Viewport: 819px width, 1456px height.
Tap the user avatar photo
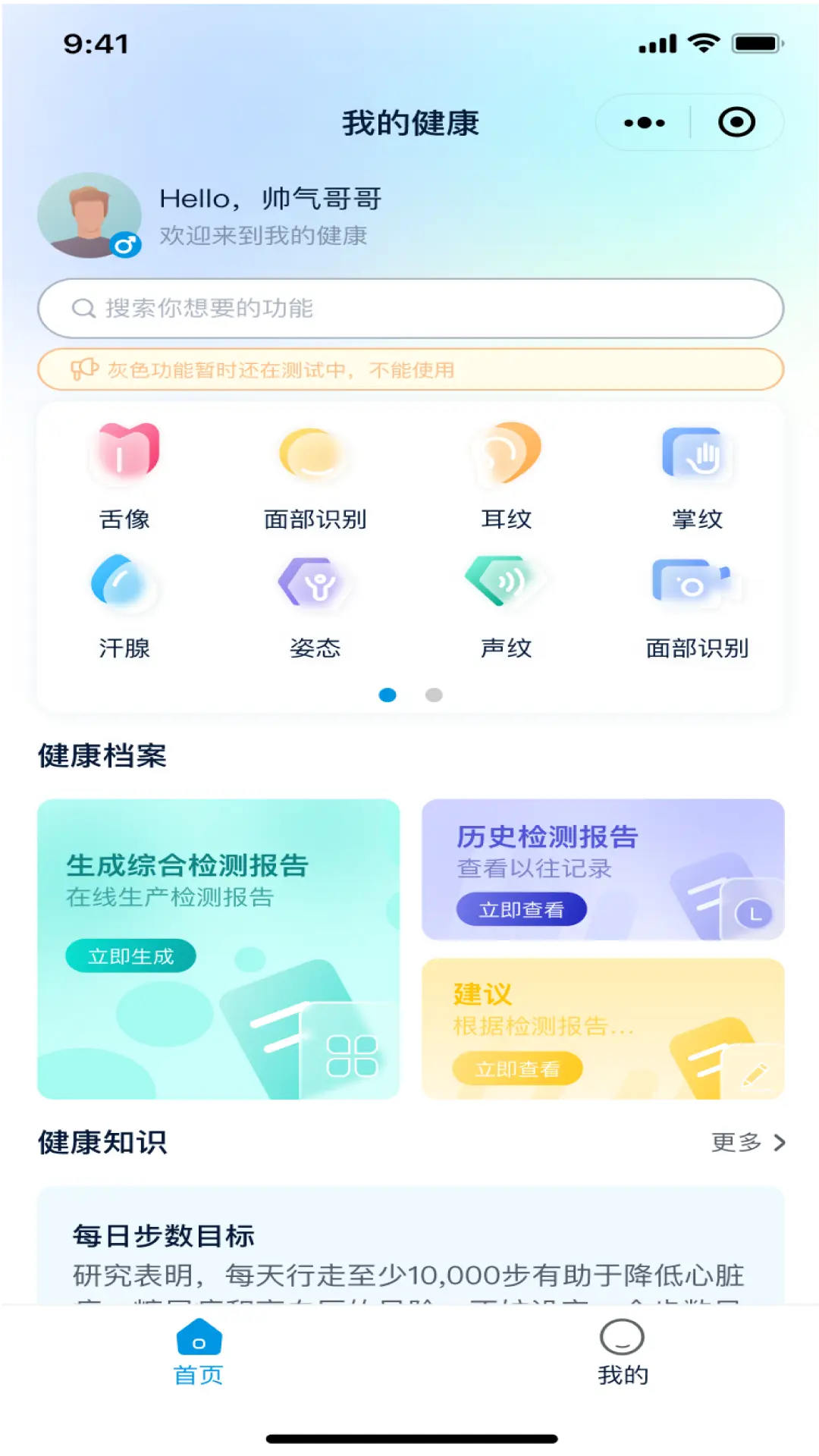point(89,215)
